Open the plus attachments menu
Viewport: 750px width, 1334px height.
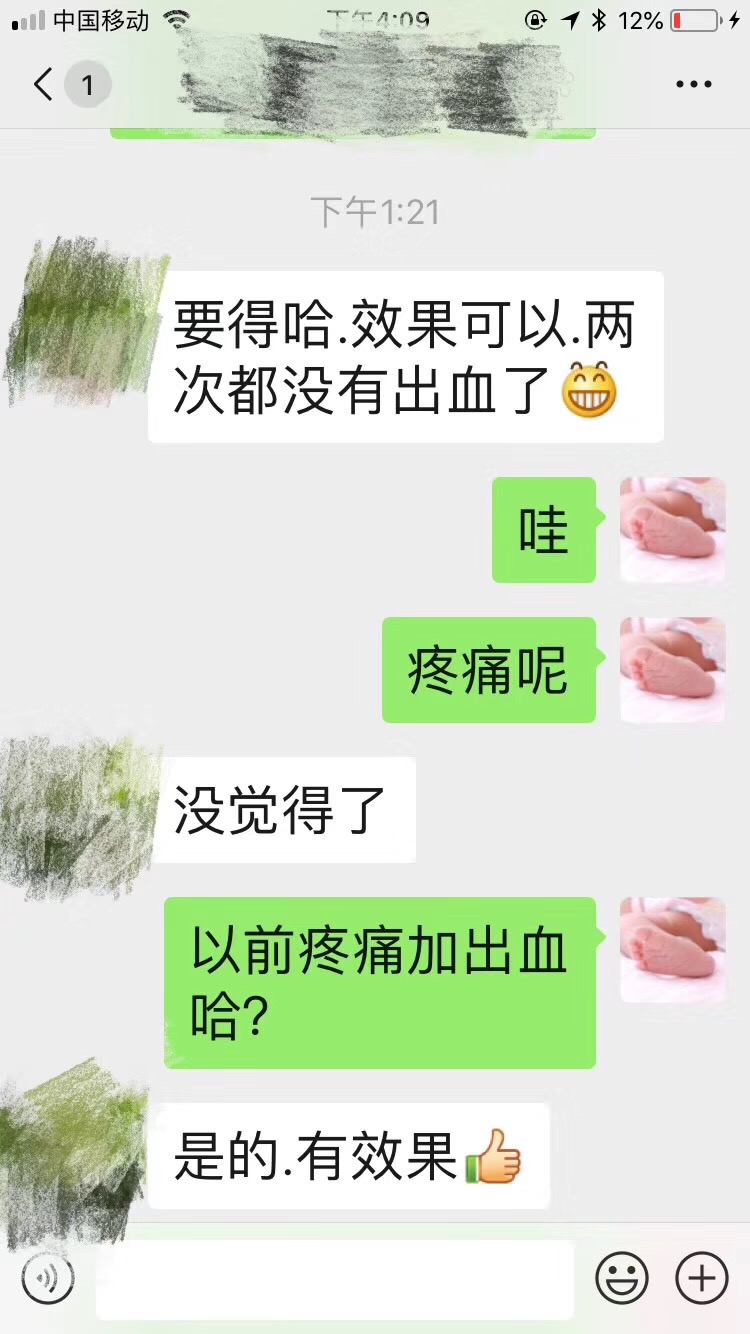click(x=702, y=1278)
